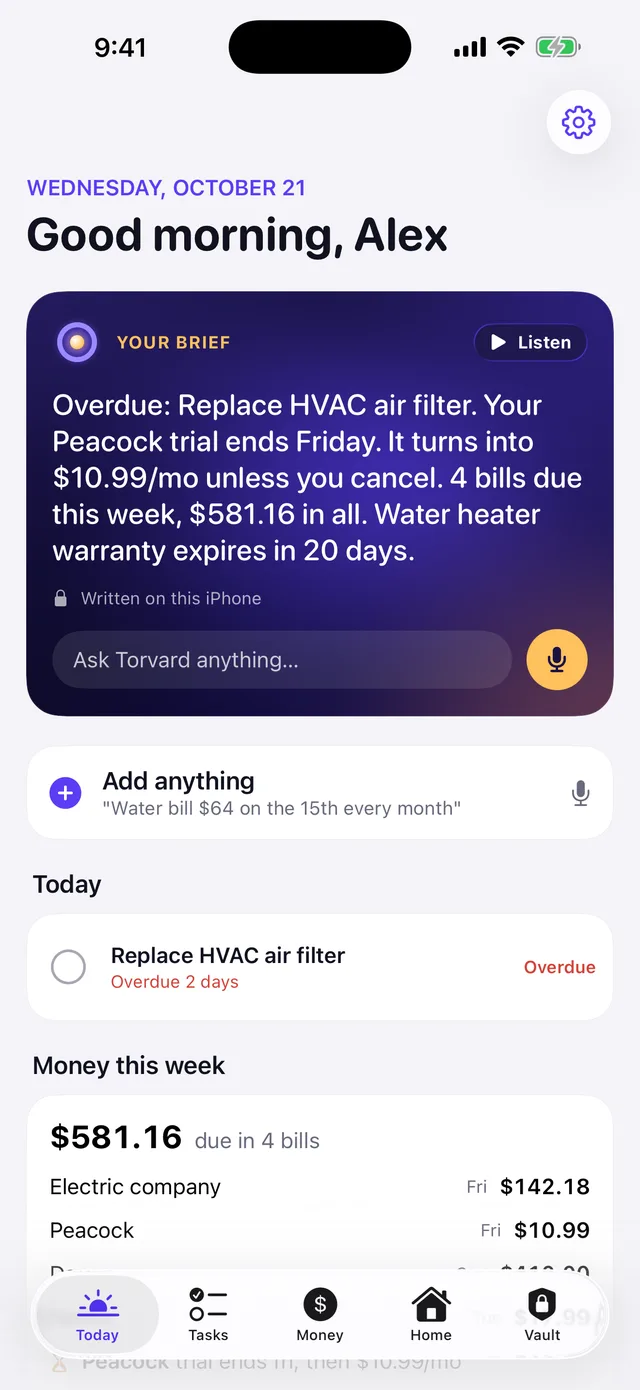
Task: Open the Peacock bill row
Action: coord(320,1230)
